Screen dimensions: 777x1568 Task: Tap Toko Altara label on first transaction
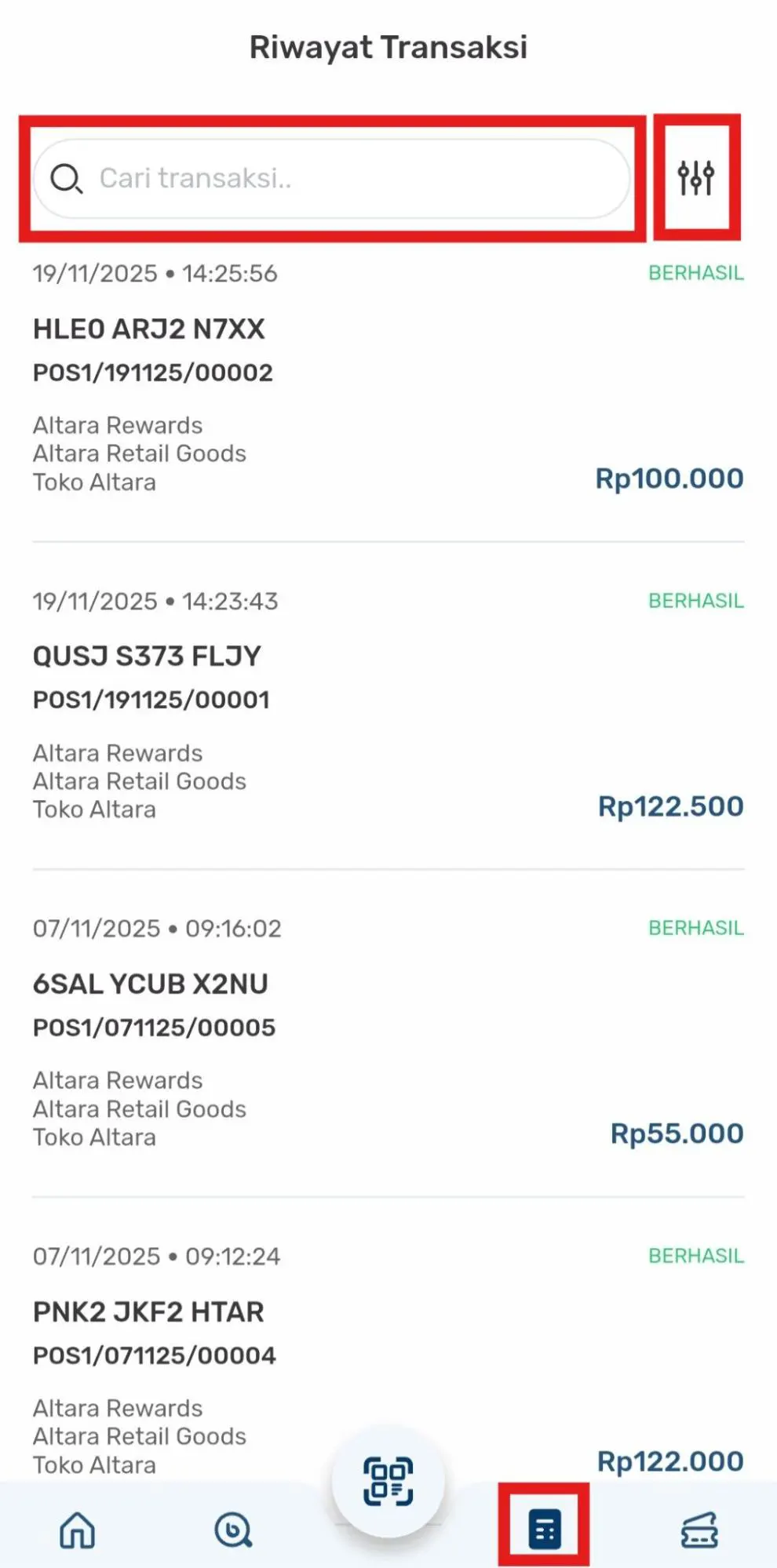click(x=94, y=482)
